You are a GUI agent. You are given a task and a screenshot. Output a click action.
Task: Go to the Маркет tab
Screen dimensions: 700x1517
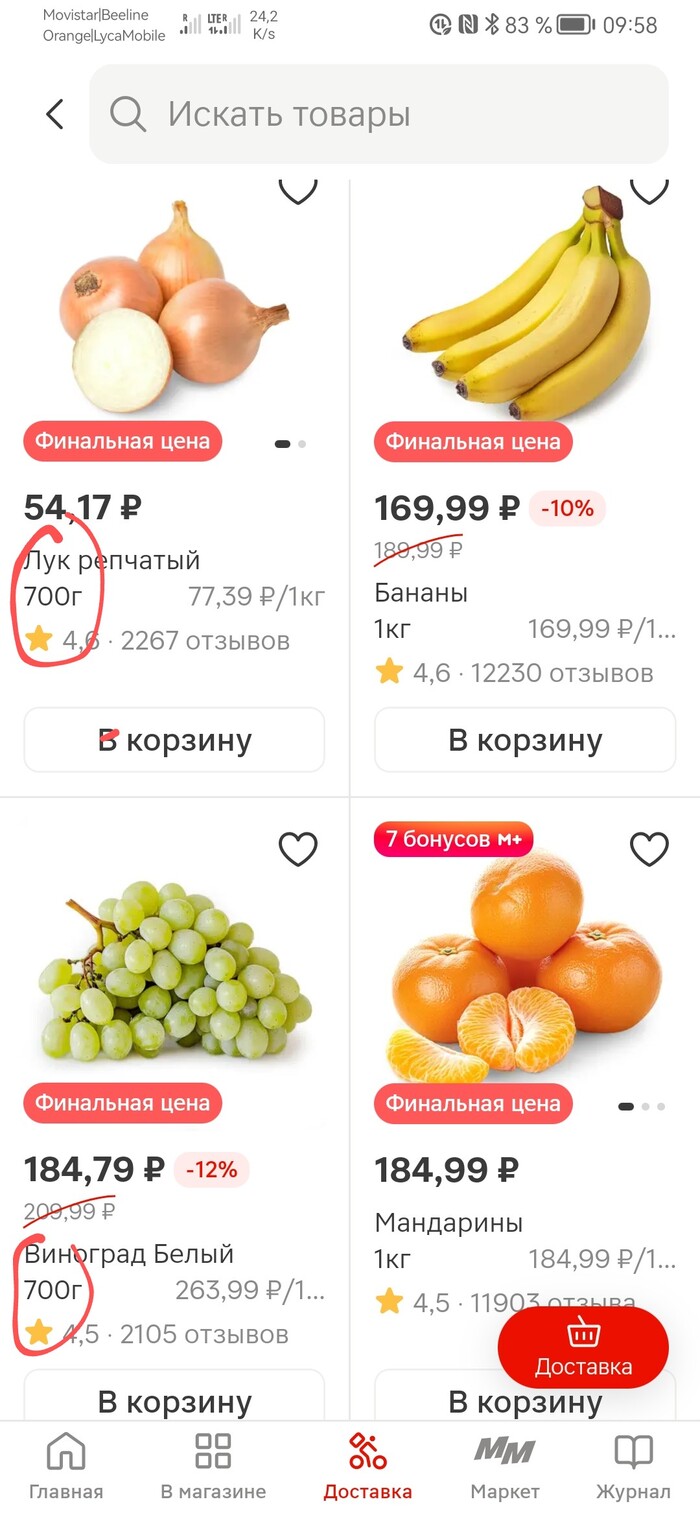click(x=504, y=1466)
